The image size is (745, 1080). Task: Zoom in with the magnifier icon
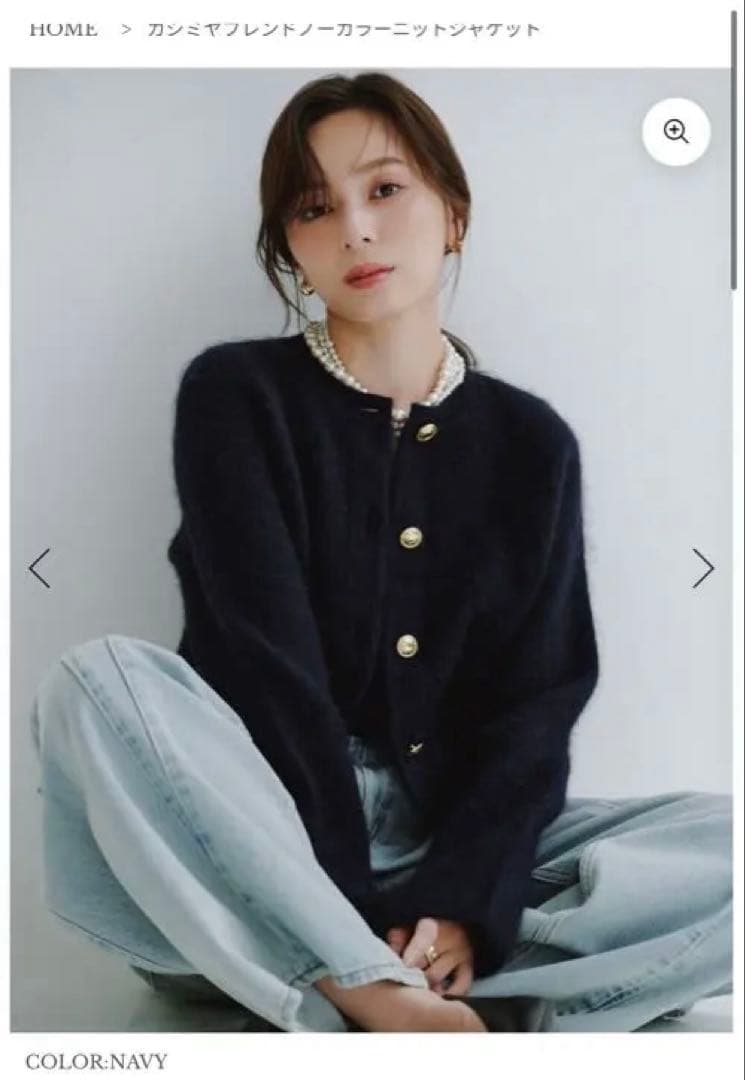click(676, 131)
